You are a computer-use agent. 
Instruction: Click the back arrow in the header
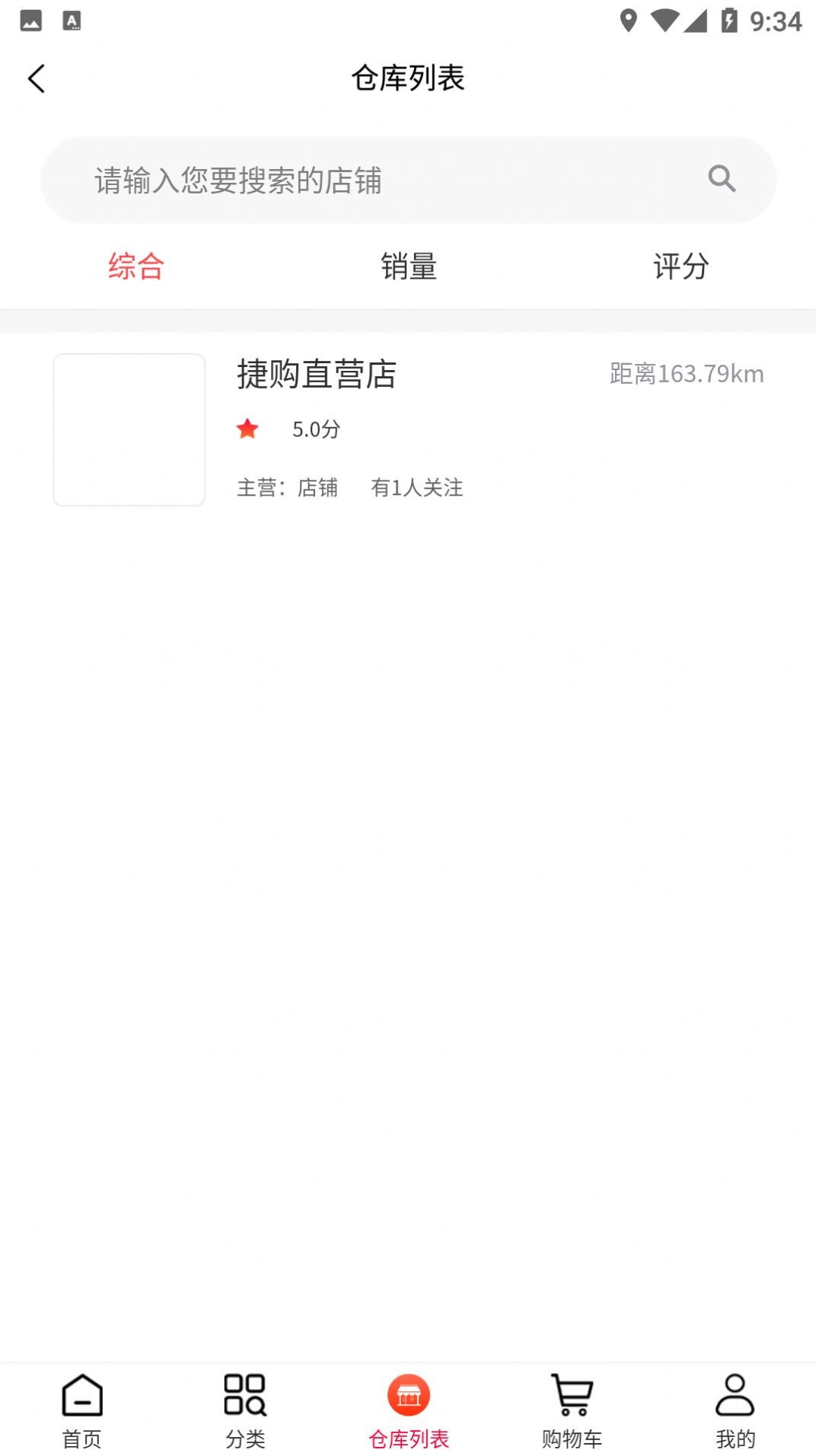tap(36, 78)
